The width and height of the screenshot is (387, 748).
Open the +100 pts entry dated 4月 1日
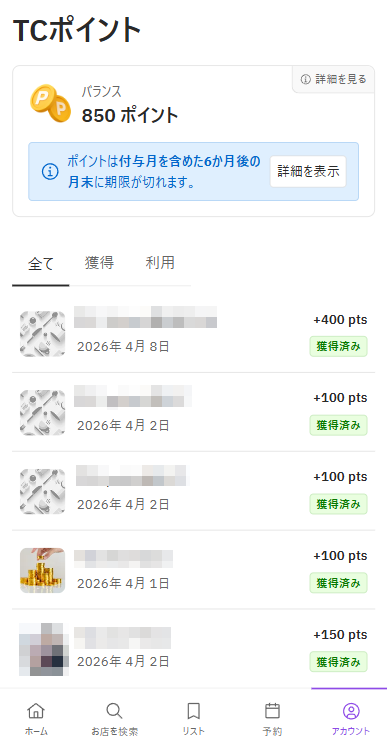tap(193, 570)
